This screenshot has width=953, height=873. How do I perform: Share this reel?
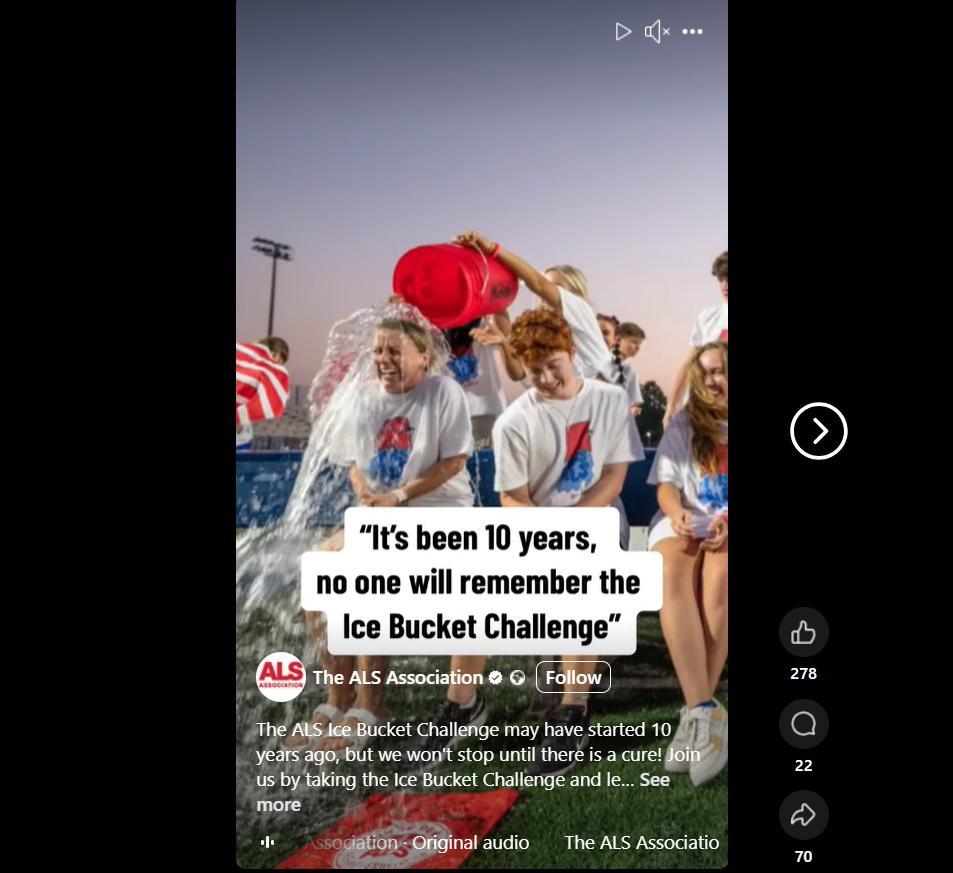[803, 816]
